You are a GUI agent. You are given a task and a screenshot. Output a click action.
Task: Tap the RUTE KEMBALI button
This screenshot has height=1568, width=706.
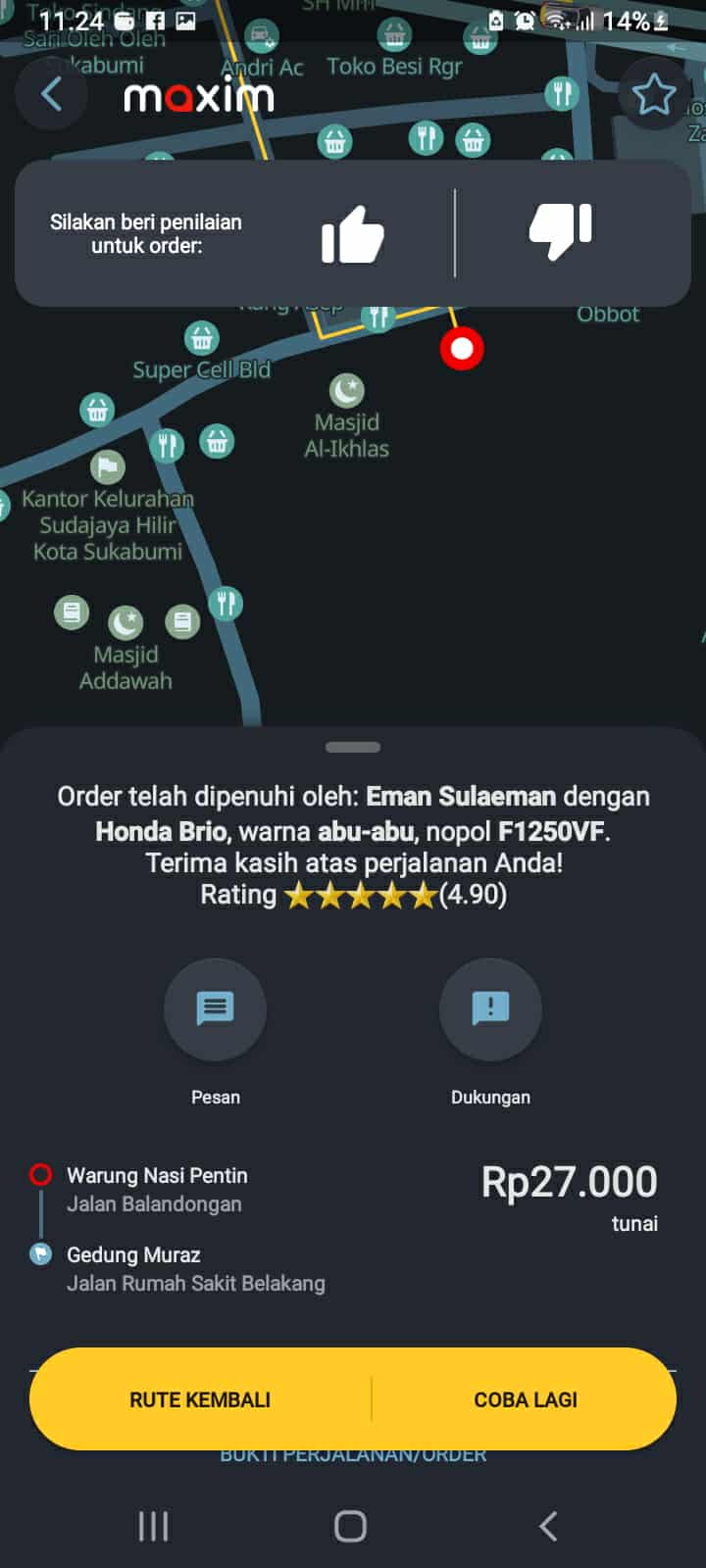(200, 1399)
